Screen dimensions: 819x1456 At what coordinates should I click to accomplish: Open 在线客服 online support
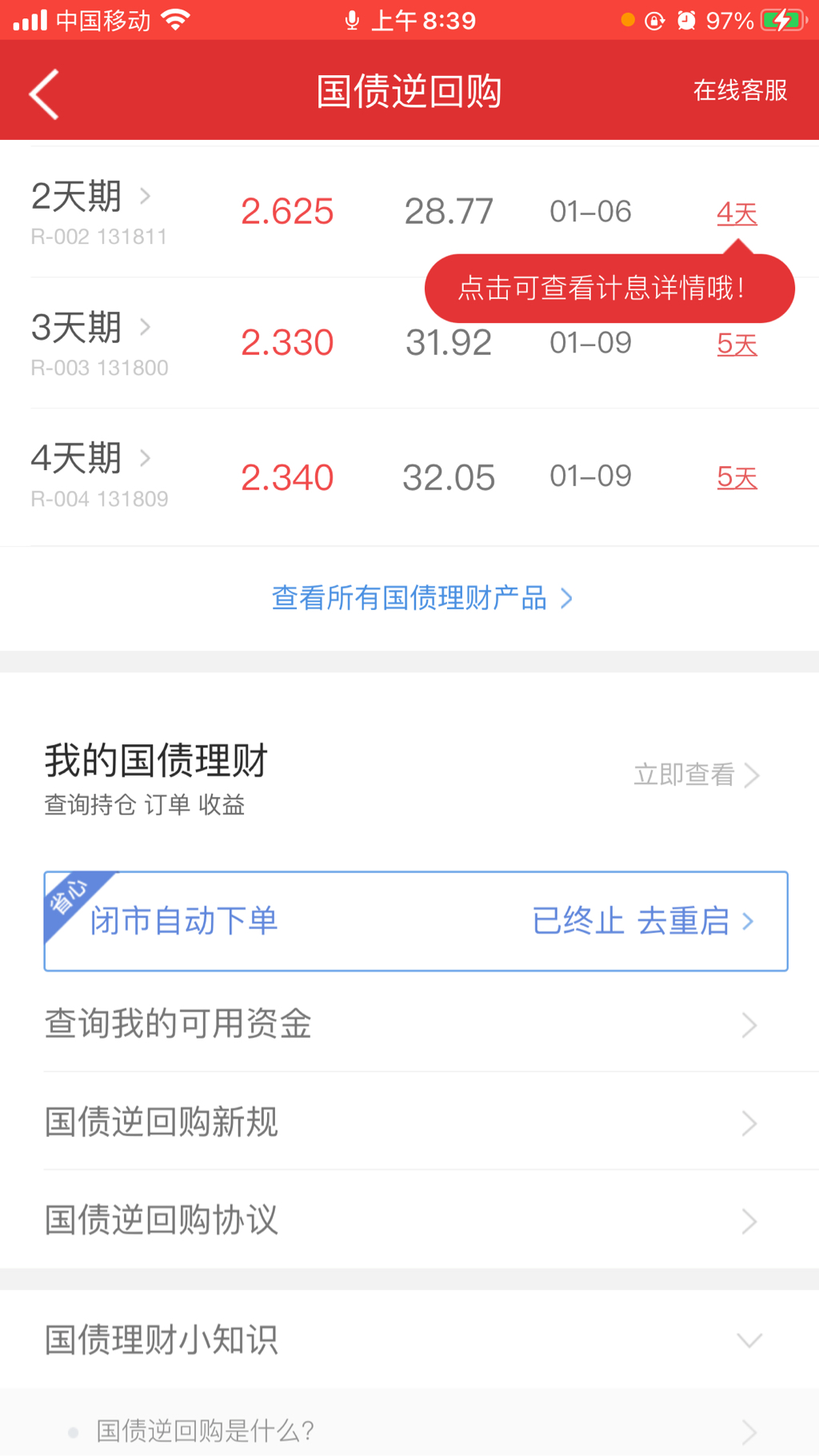coord(740,90)
